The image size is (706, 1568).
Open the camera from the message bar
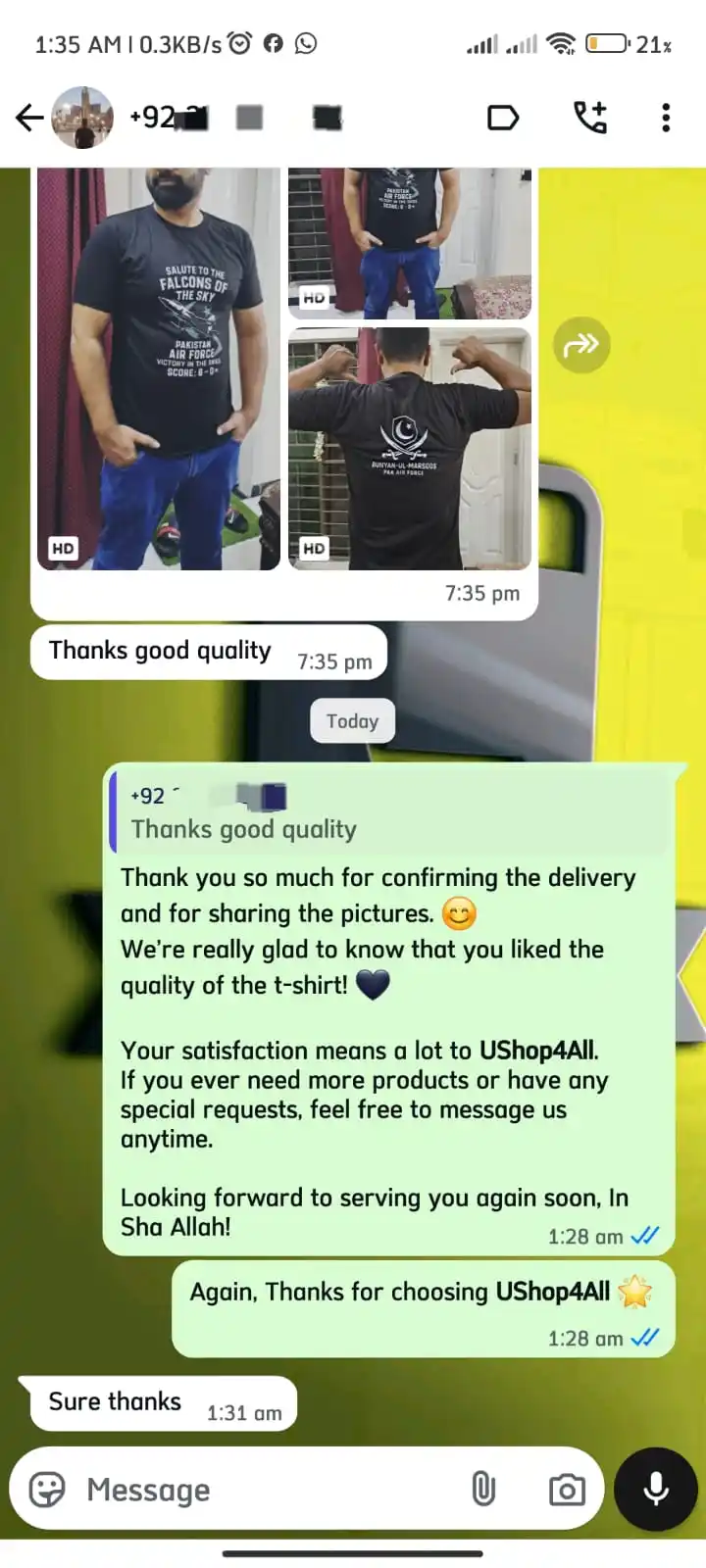coord(566,1490)
